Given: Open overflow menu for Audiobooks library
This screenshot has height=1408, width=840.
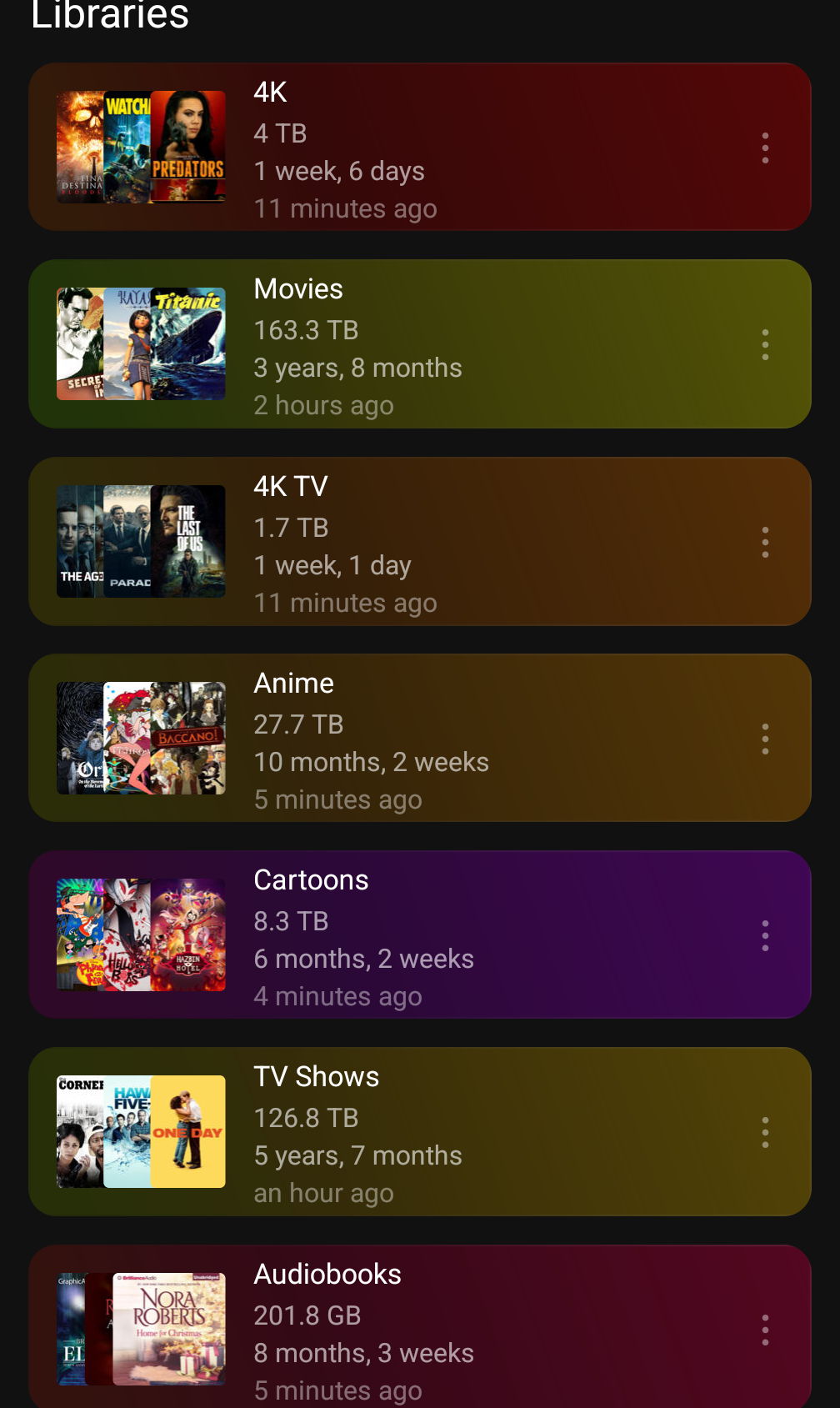Looking at the screenshot, I should (765, 1330).
